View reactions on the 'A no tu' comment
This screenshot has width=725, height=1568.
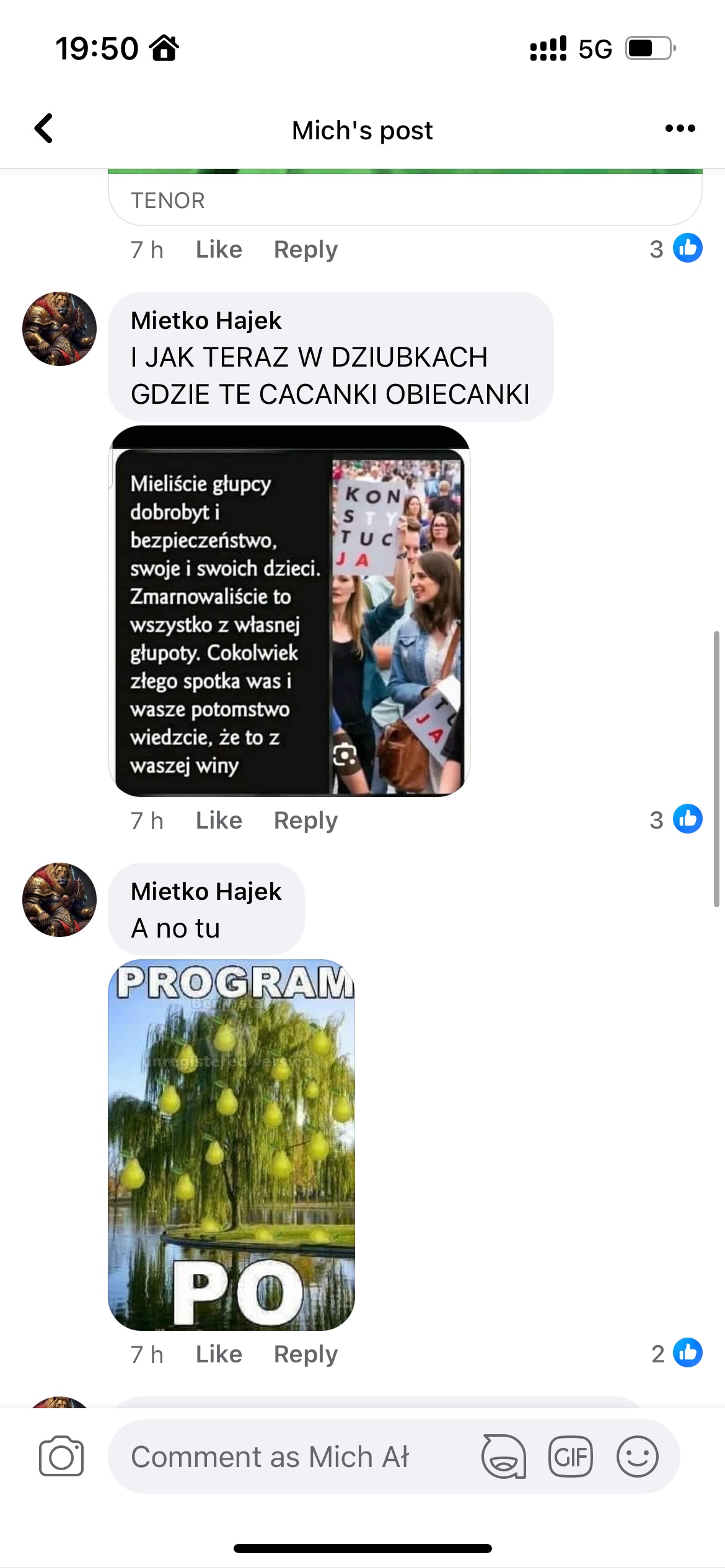click(677, 1354)
